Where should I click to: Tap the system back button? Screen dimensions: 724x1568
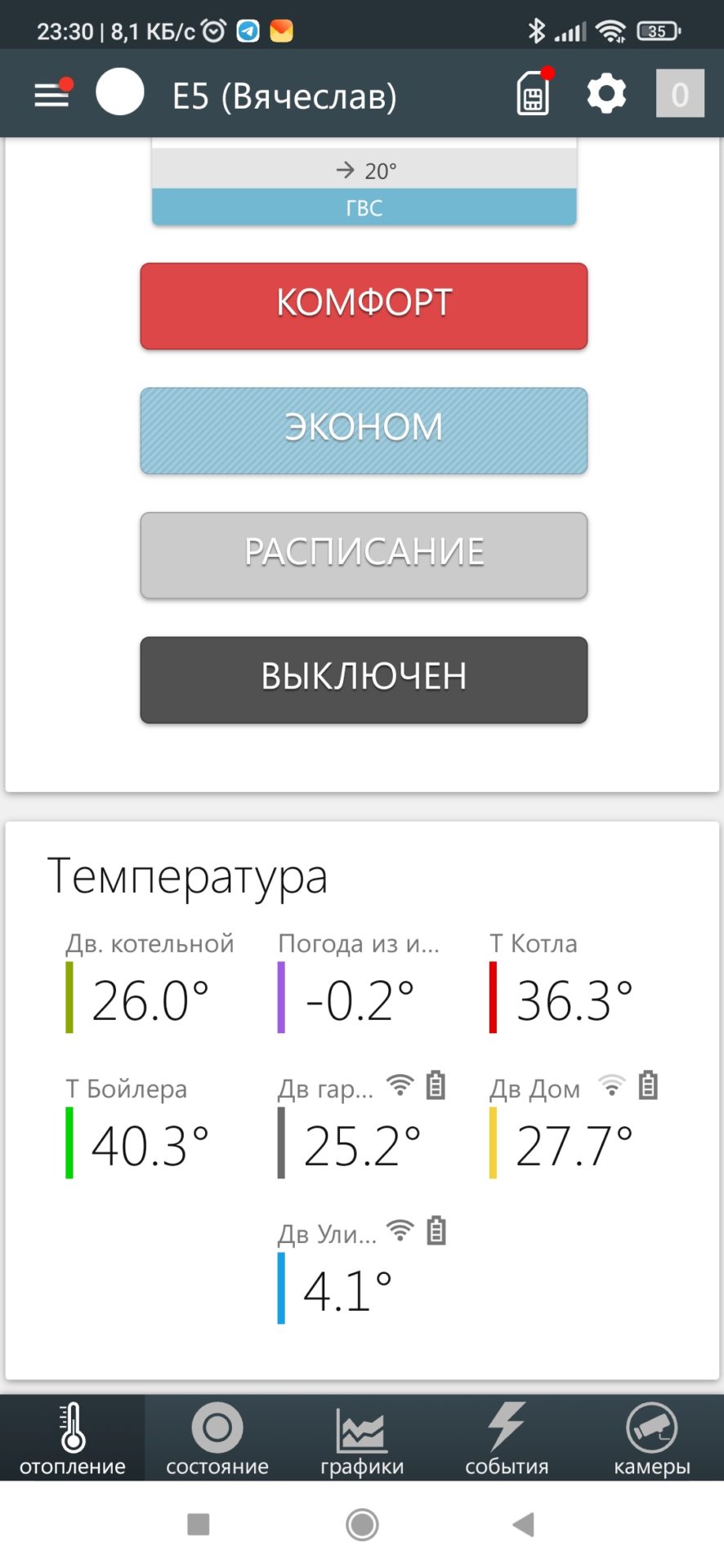point(523,1524)
